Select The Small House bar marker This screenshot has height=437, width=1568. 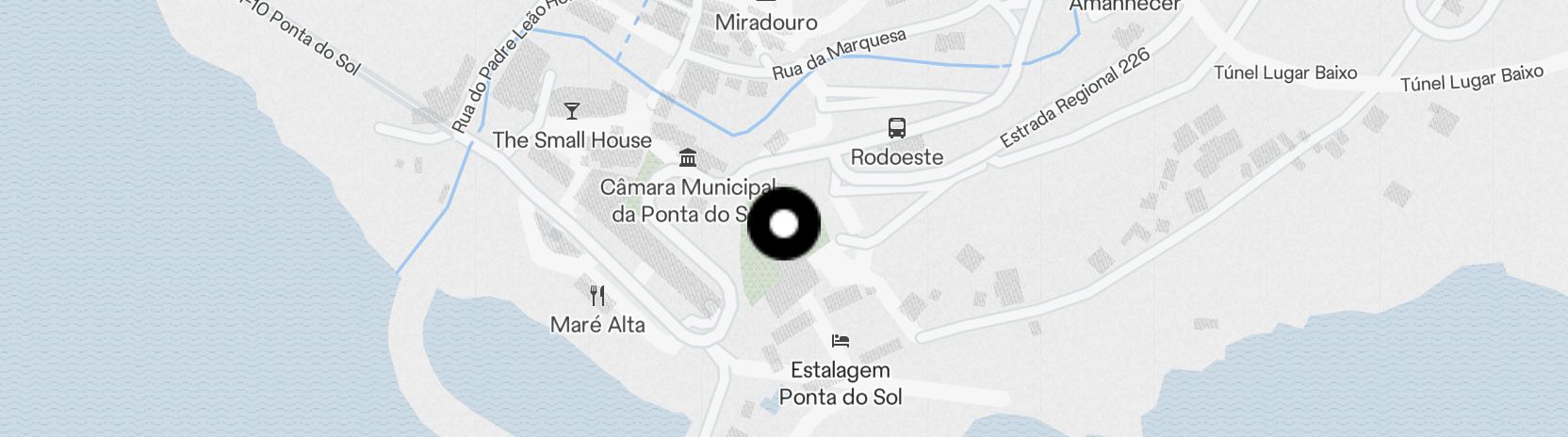(x=572, y=111)
